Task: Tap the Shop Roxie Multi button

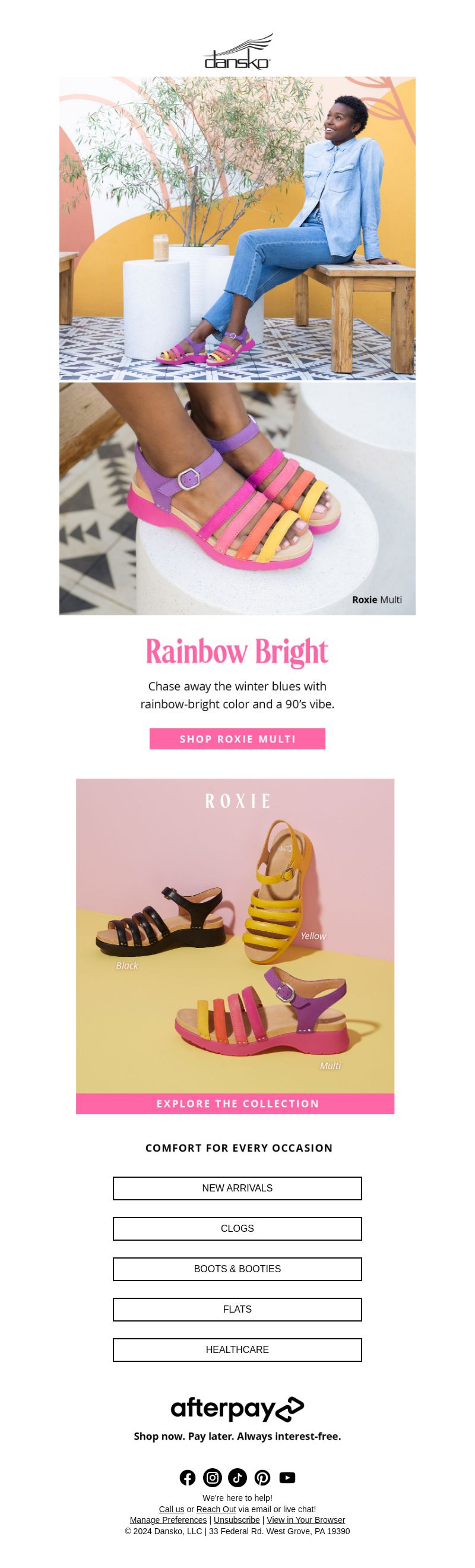Action: click(x=237, y=738)
